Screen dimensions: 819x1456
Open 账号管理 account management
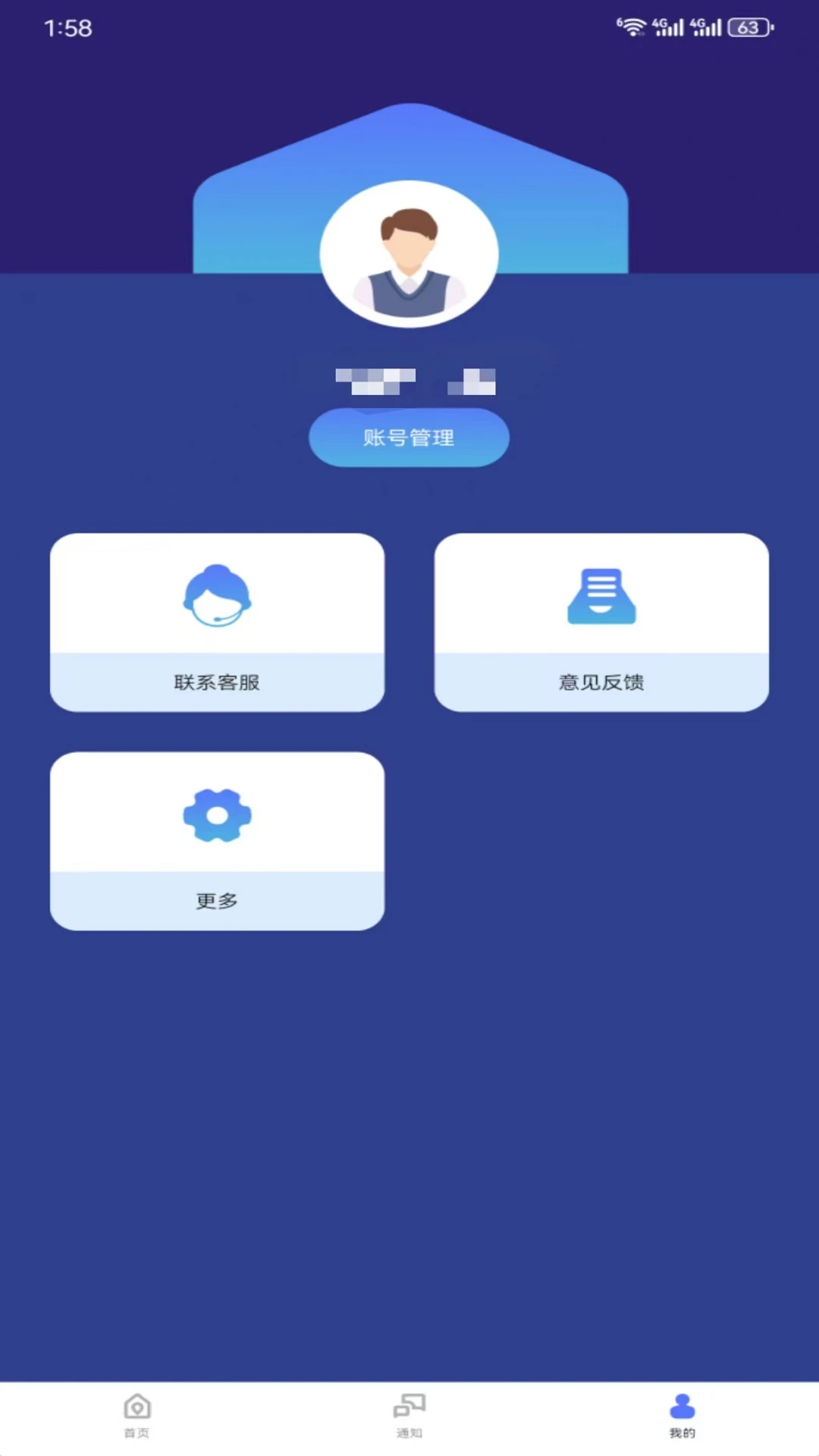pos(409,438)
